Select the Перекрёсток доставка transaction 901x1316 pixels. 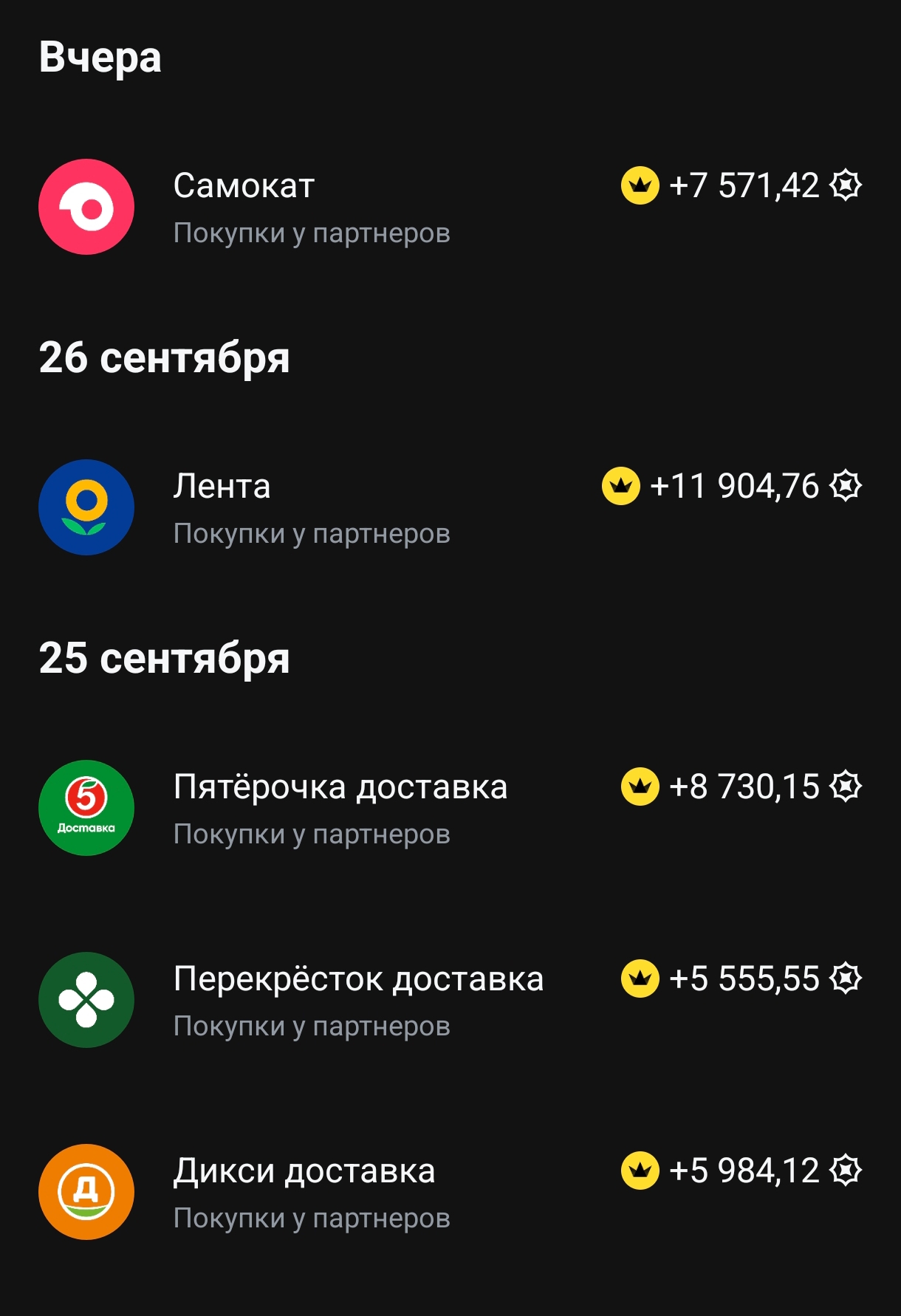tap(449, 1001)
